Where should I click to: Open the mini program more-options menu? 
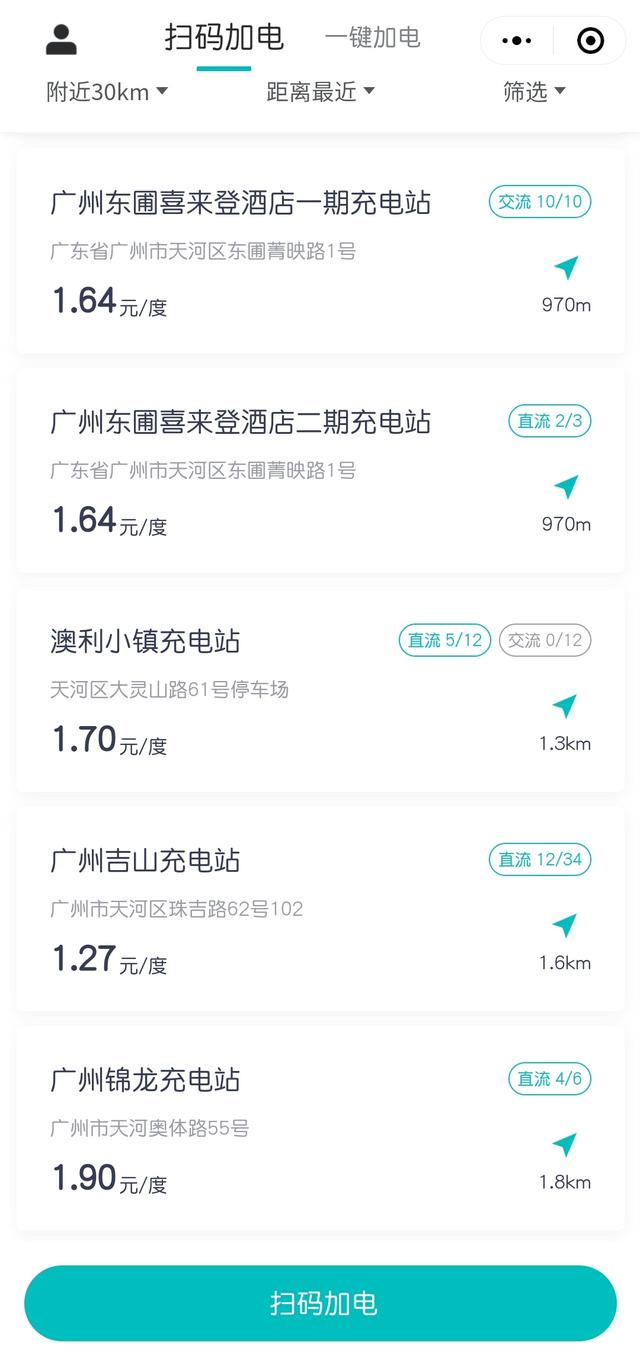click(x=516, y=40)
